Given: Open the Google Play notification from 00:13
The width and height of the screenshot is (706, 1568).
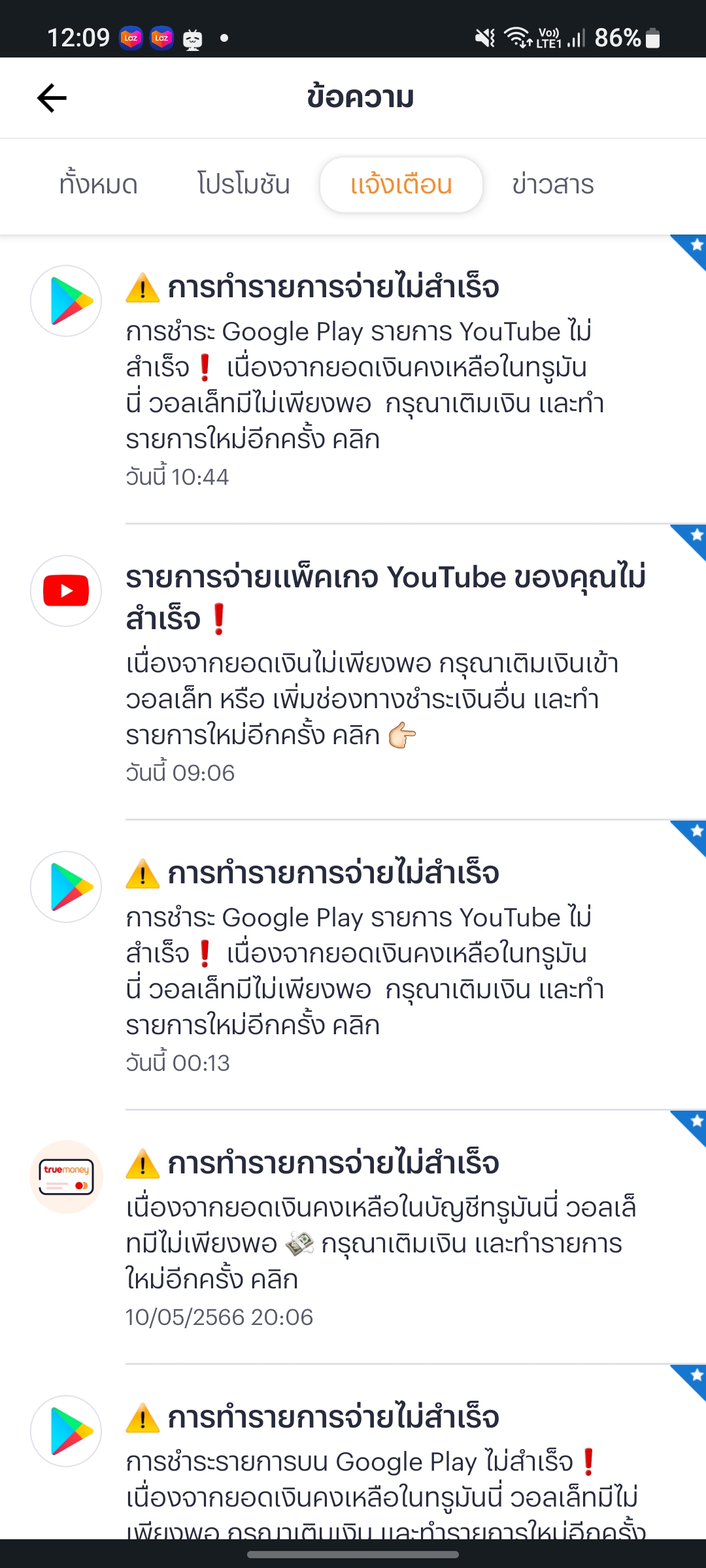Looking at the screenshot, I should click(353, 965).
